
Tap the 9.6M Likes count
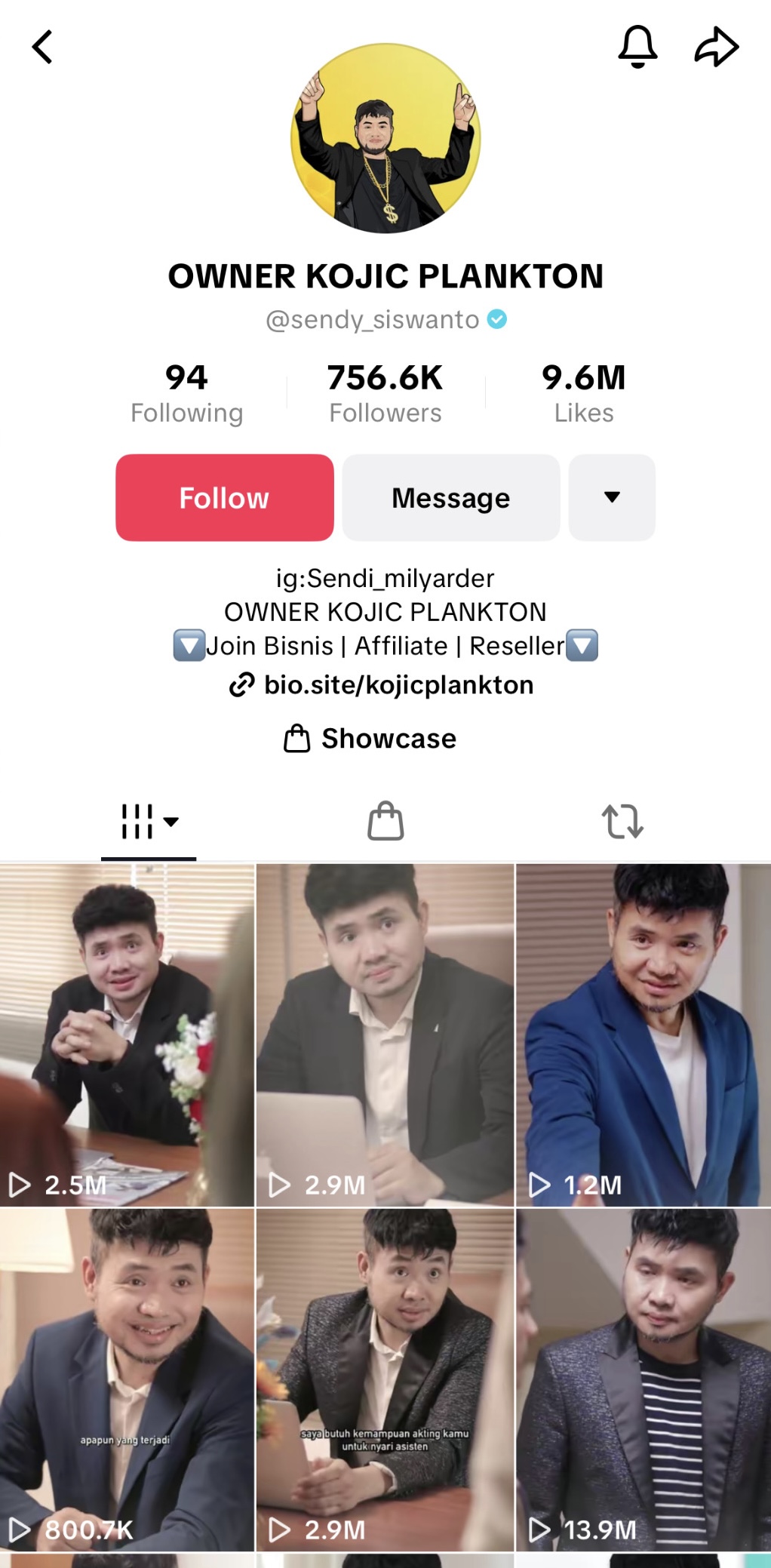(583, 394)
